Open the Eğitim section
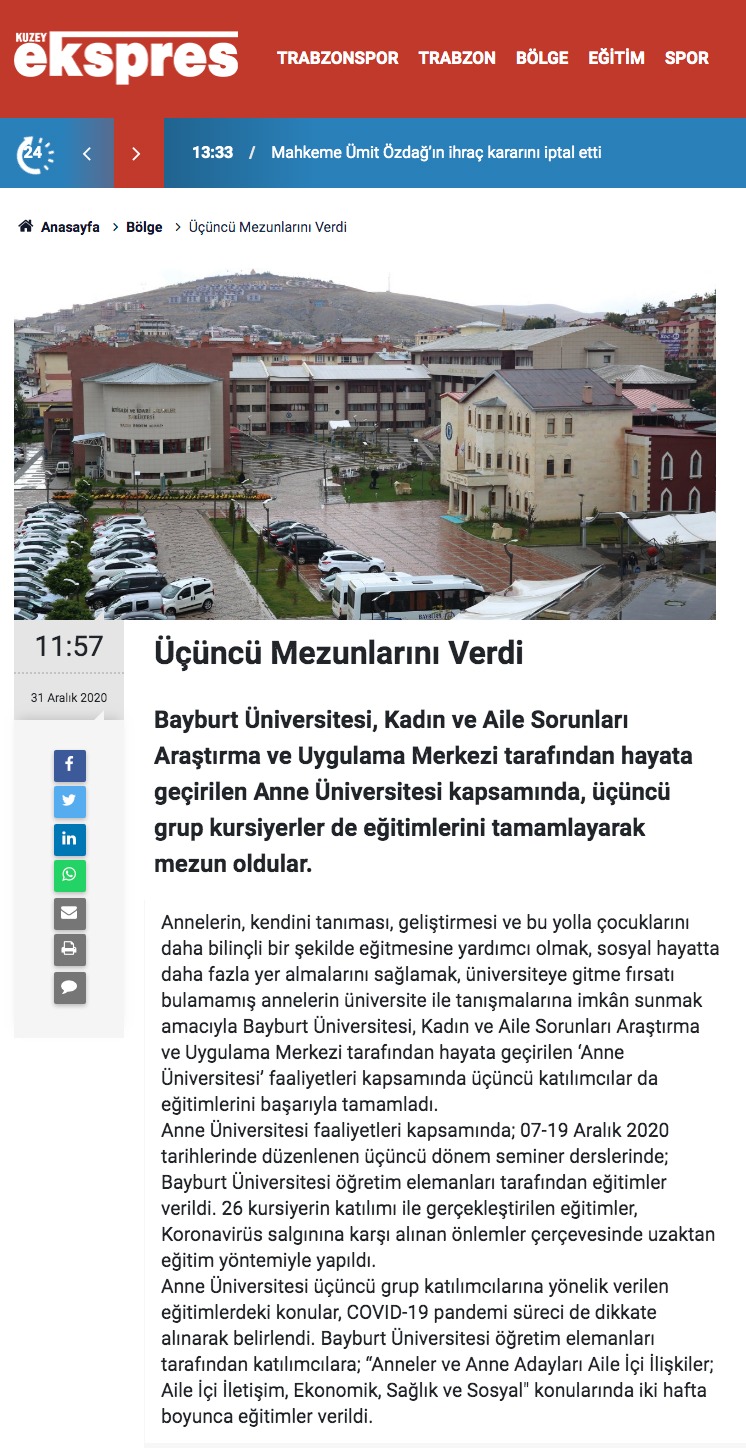The width and height of the screenshot is (746, 1448). click(x=616, y=58)
